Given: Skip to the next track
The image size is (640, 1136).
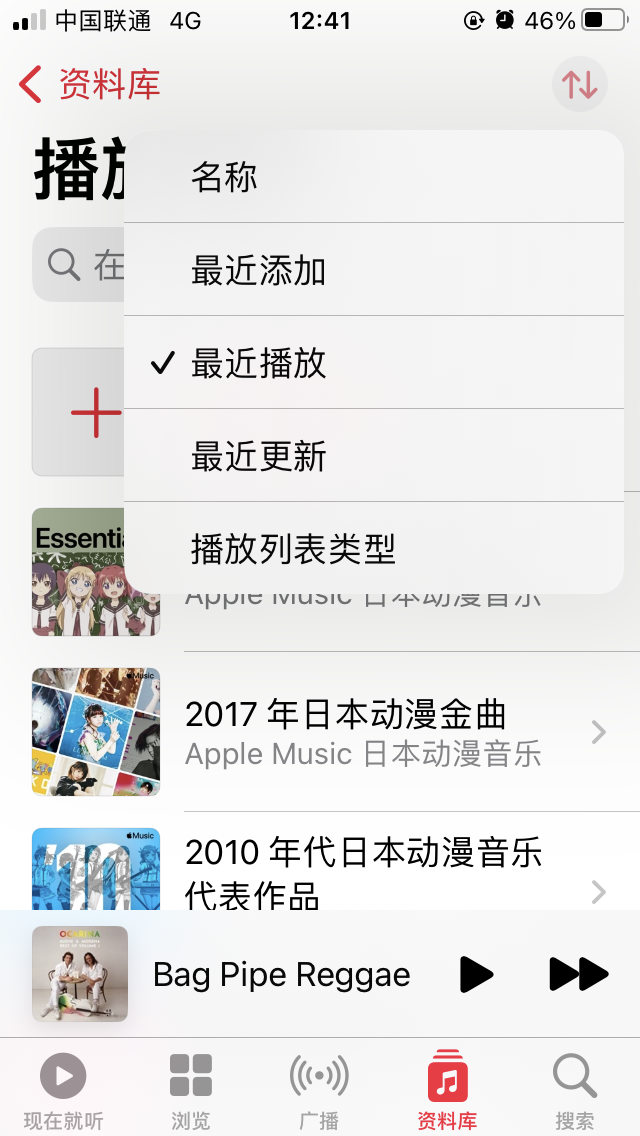Looking at the screenshot, I should click(x=578, y=974).
